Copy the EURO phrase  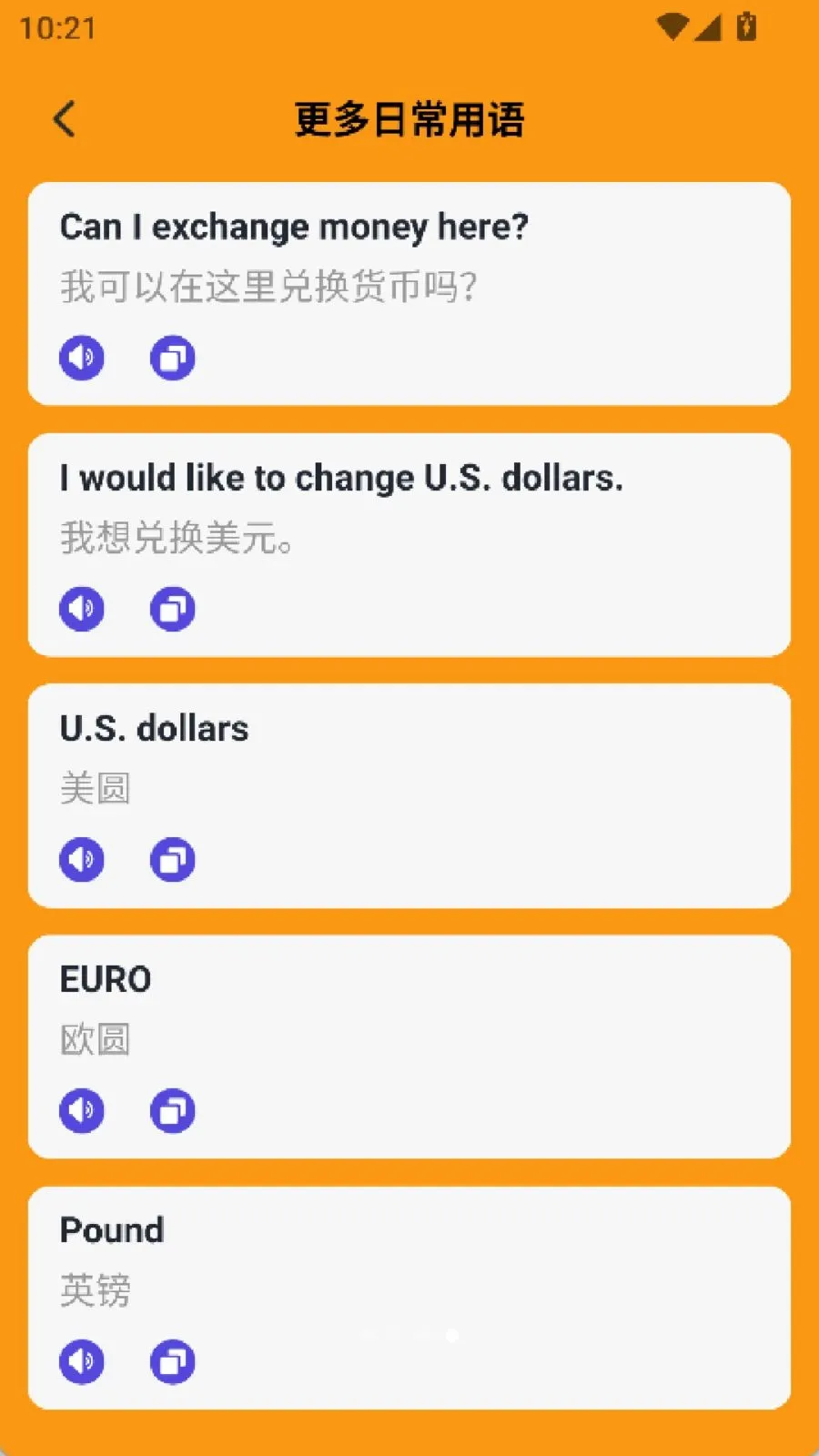click(173, 1111)
